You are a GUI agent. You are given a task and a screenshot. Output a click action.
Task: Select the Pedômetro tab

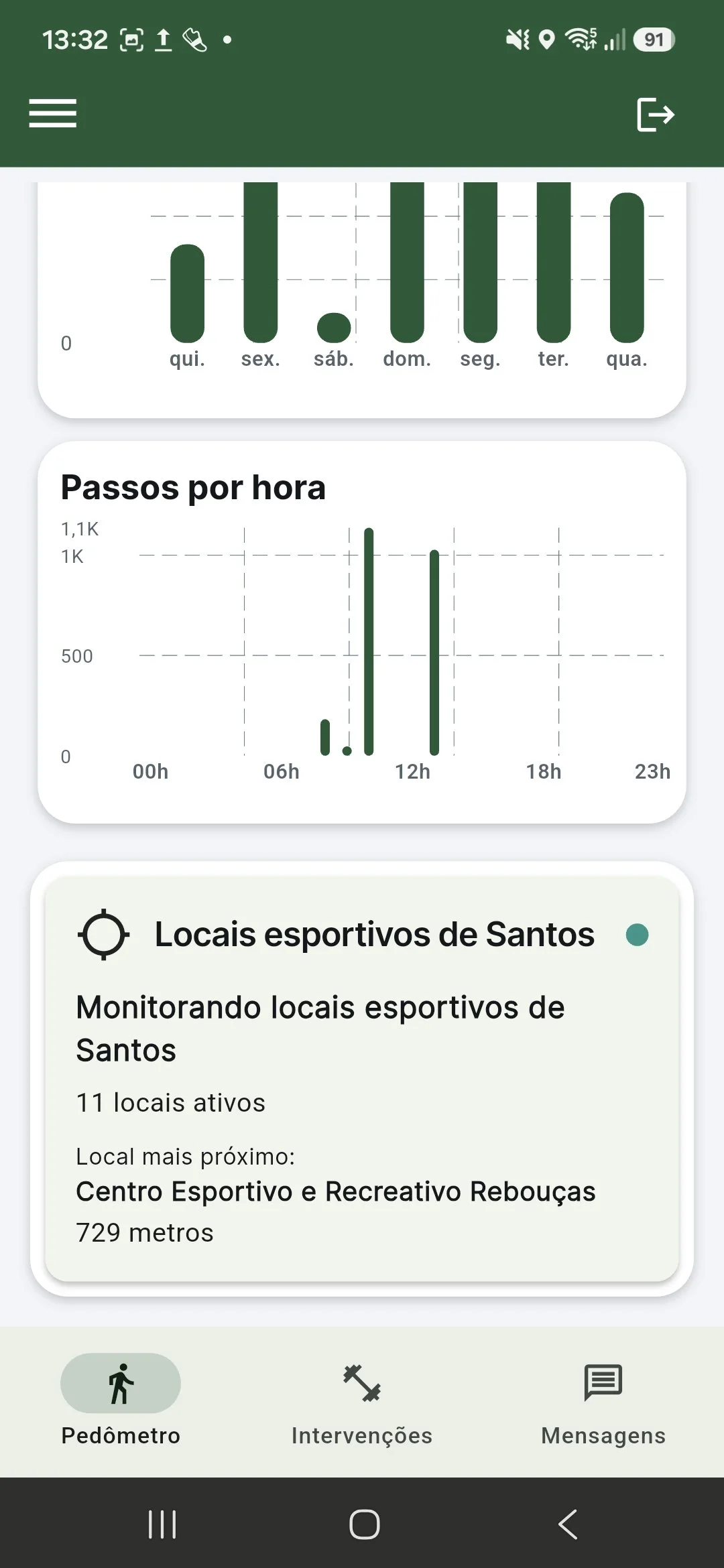coord(121,1403)
